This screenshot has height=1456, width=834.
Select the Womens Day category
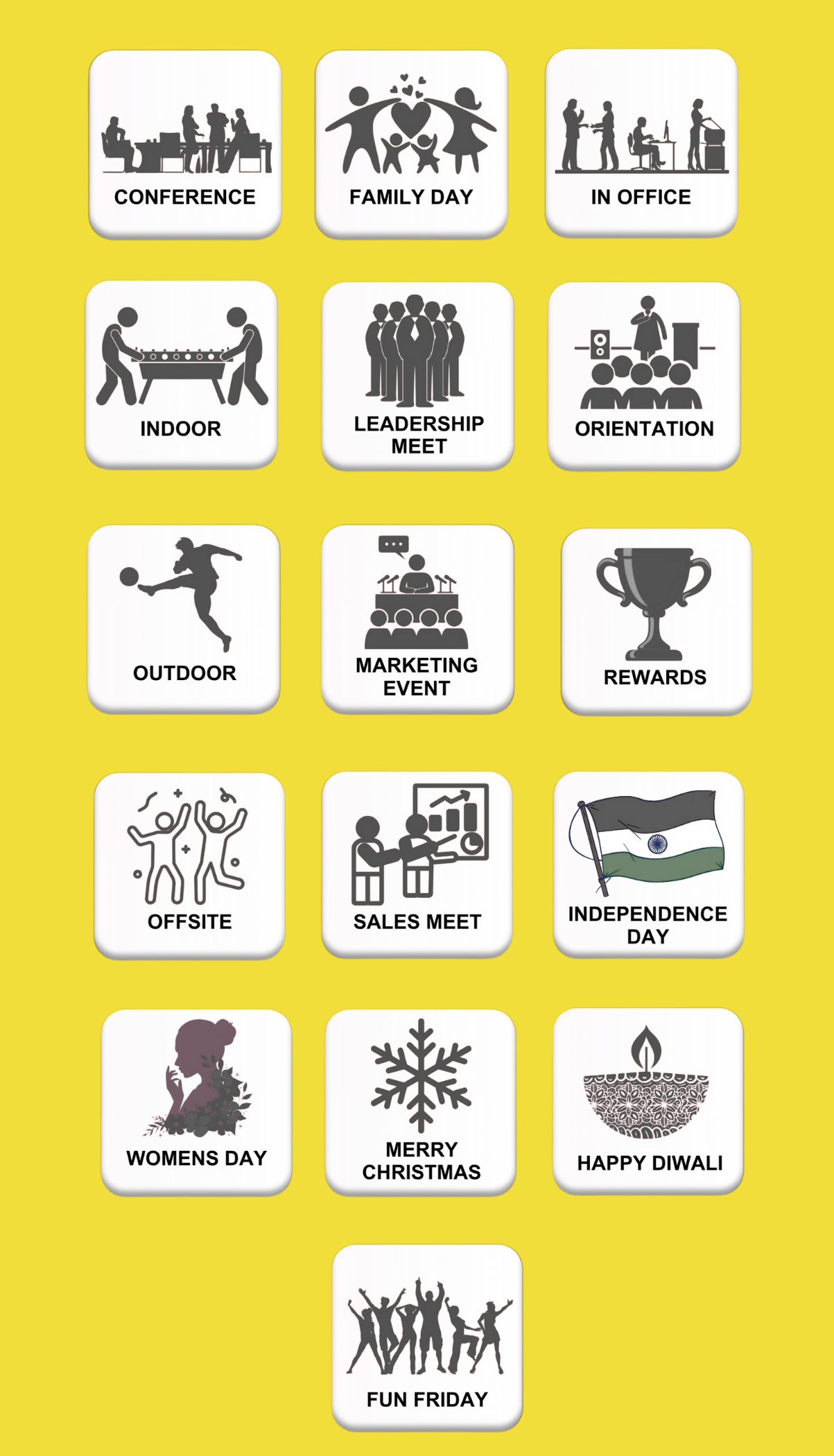click(x=196, y=1102)
